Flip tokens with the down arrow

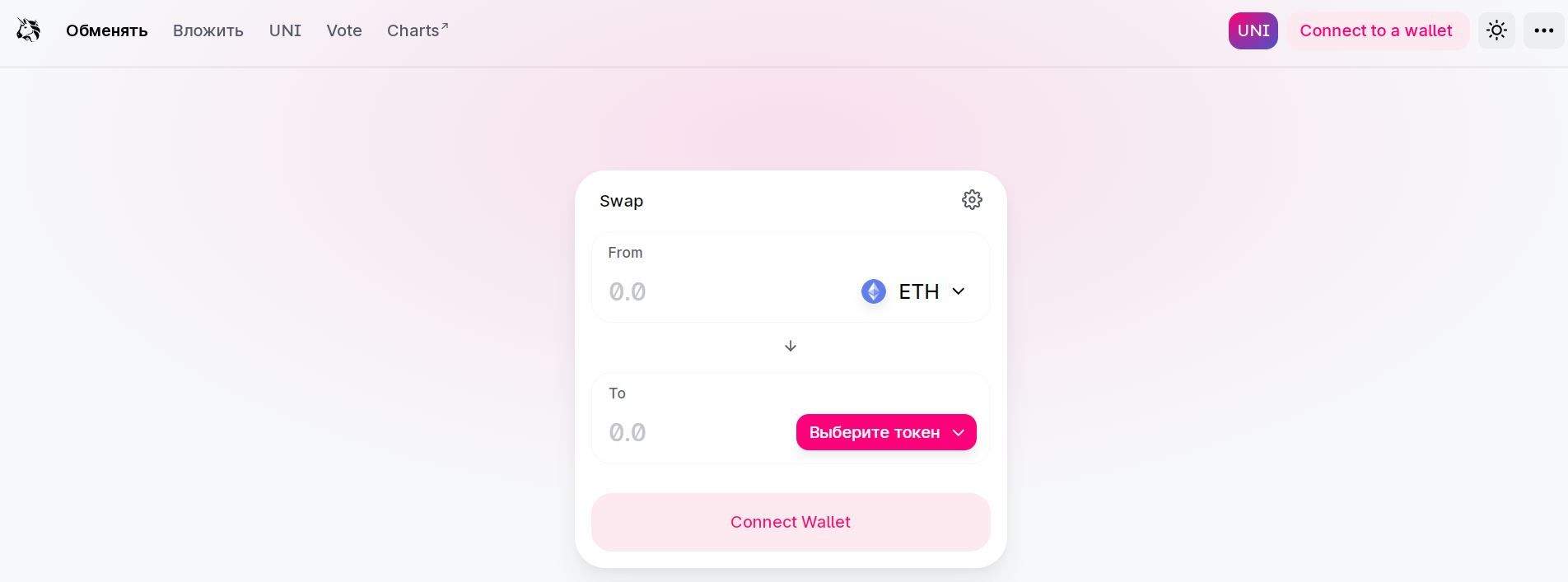[x=790, y=346]
